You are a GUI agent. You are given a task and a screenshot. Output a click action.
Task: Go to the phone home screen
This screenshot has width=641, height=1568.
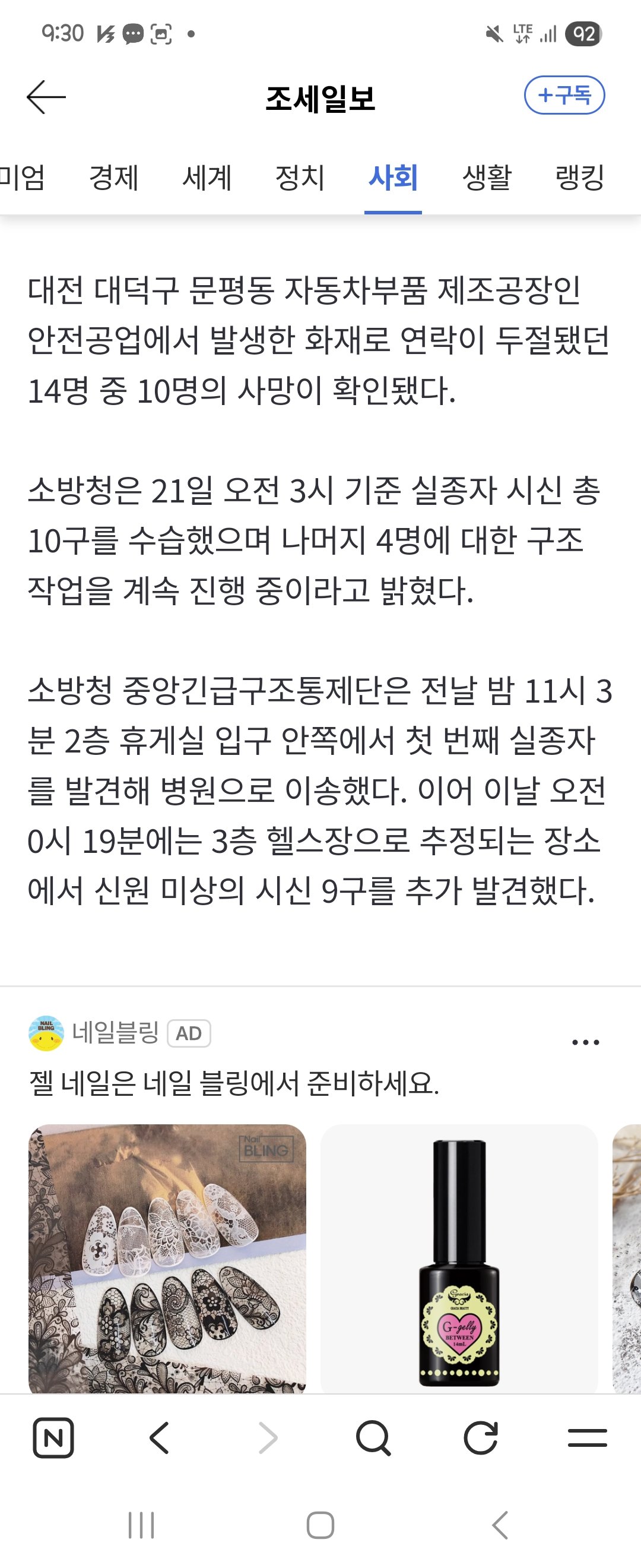pos(320,1525)
